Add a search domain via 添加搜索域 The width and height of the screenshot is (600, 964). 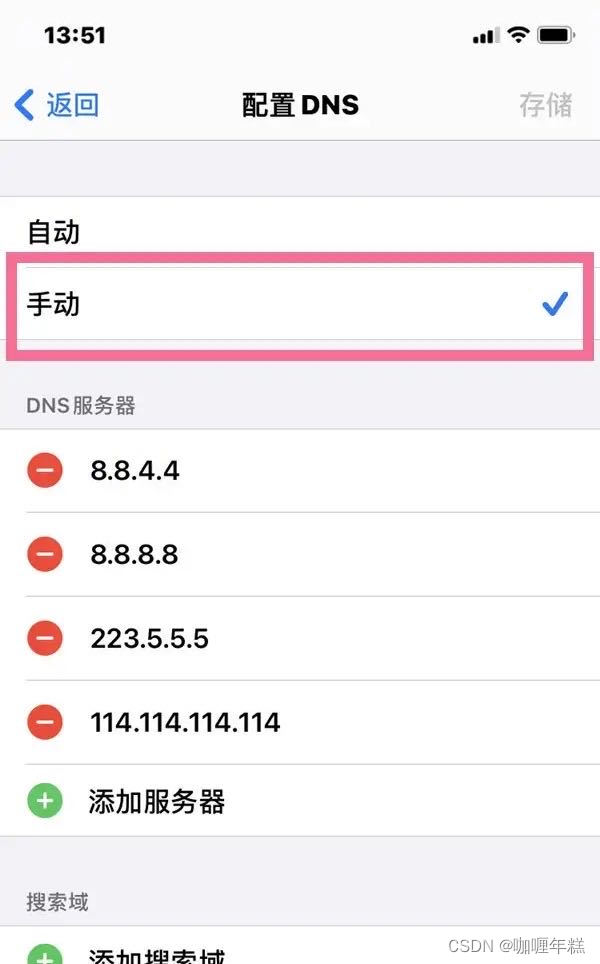[156, 954]
